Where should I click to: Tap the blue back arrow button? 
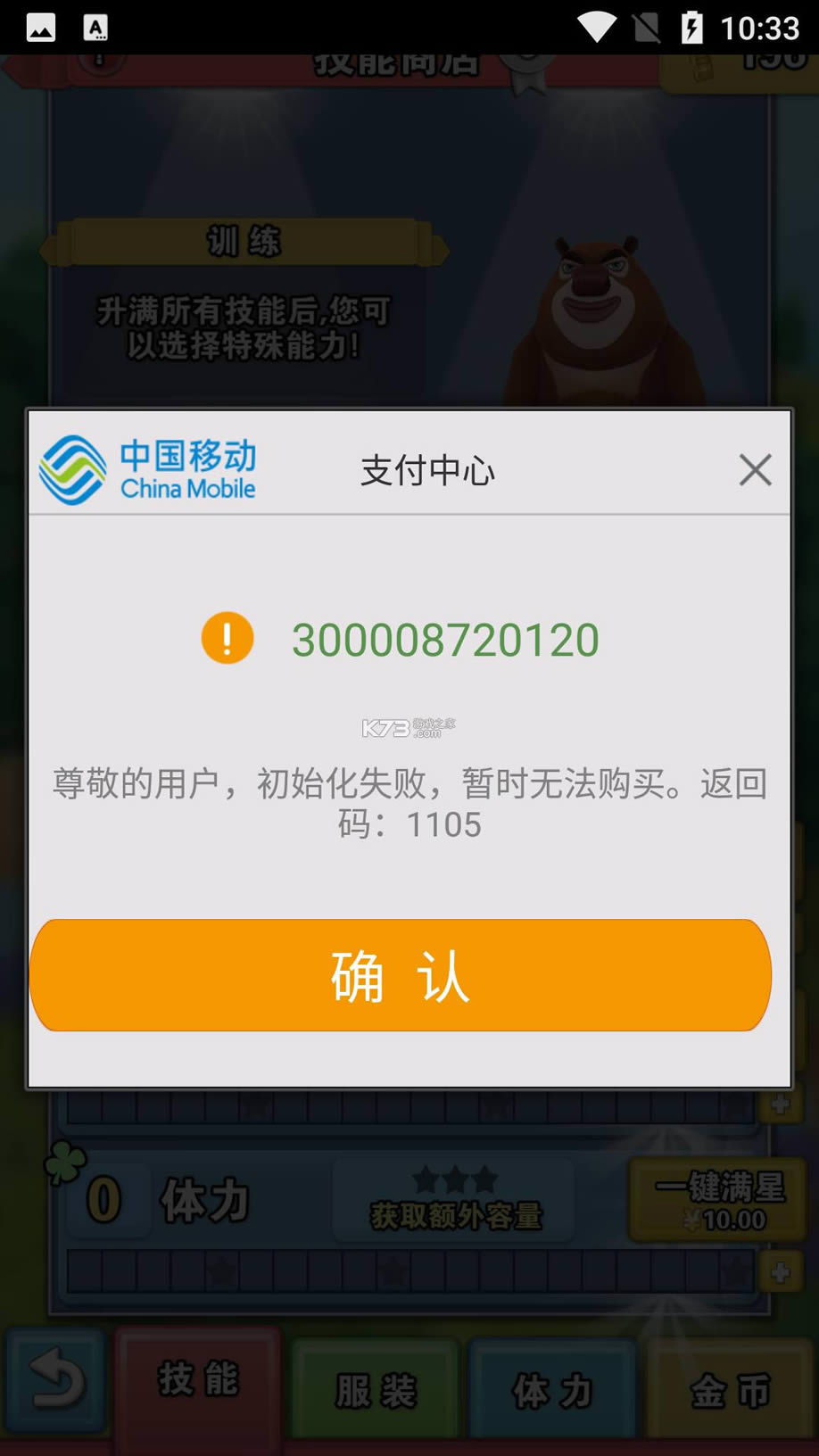coord(55,1381)
